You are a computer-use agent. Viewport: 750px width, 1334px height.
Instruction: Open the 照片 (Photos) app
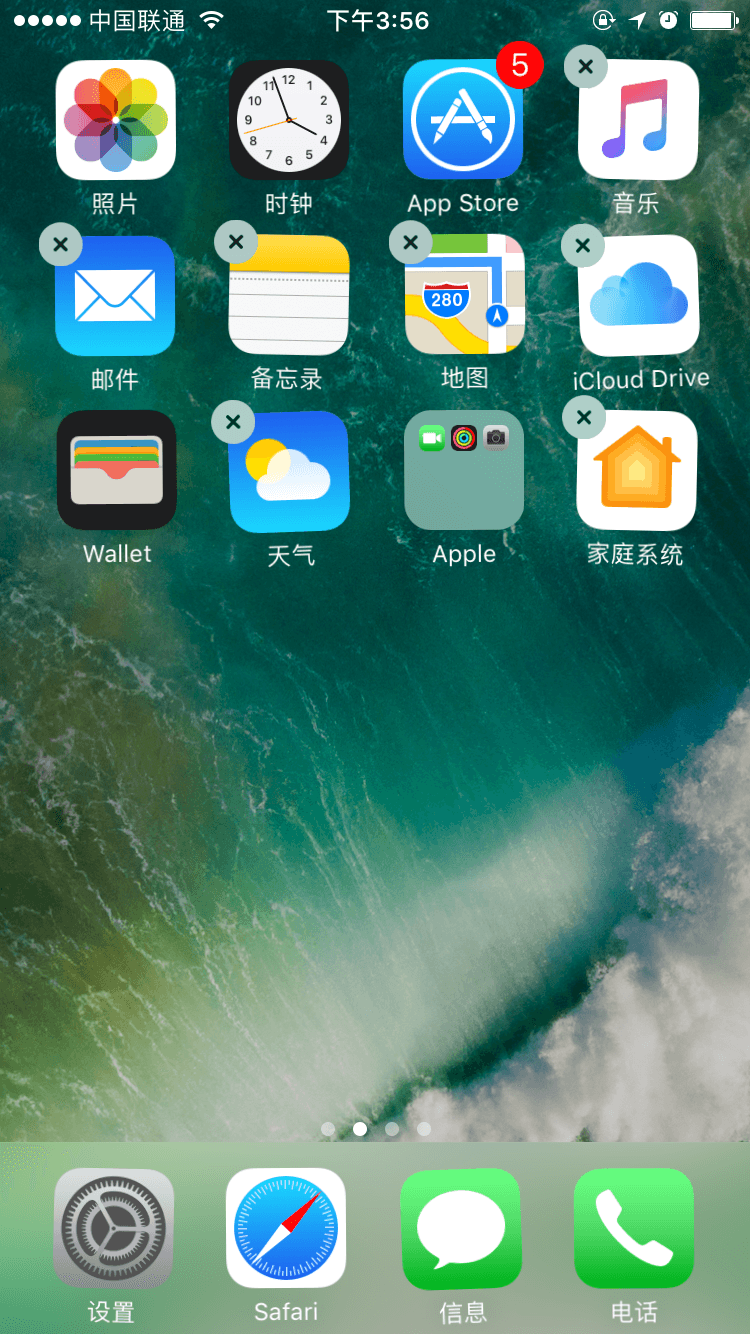(x=115, y=120)
